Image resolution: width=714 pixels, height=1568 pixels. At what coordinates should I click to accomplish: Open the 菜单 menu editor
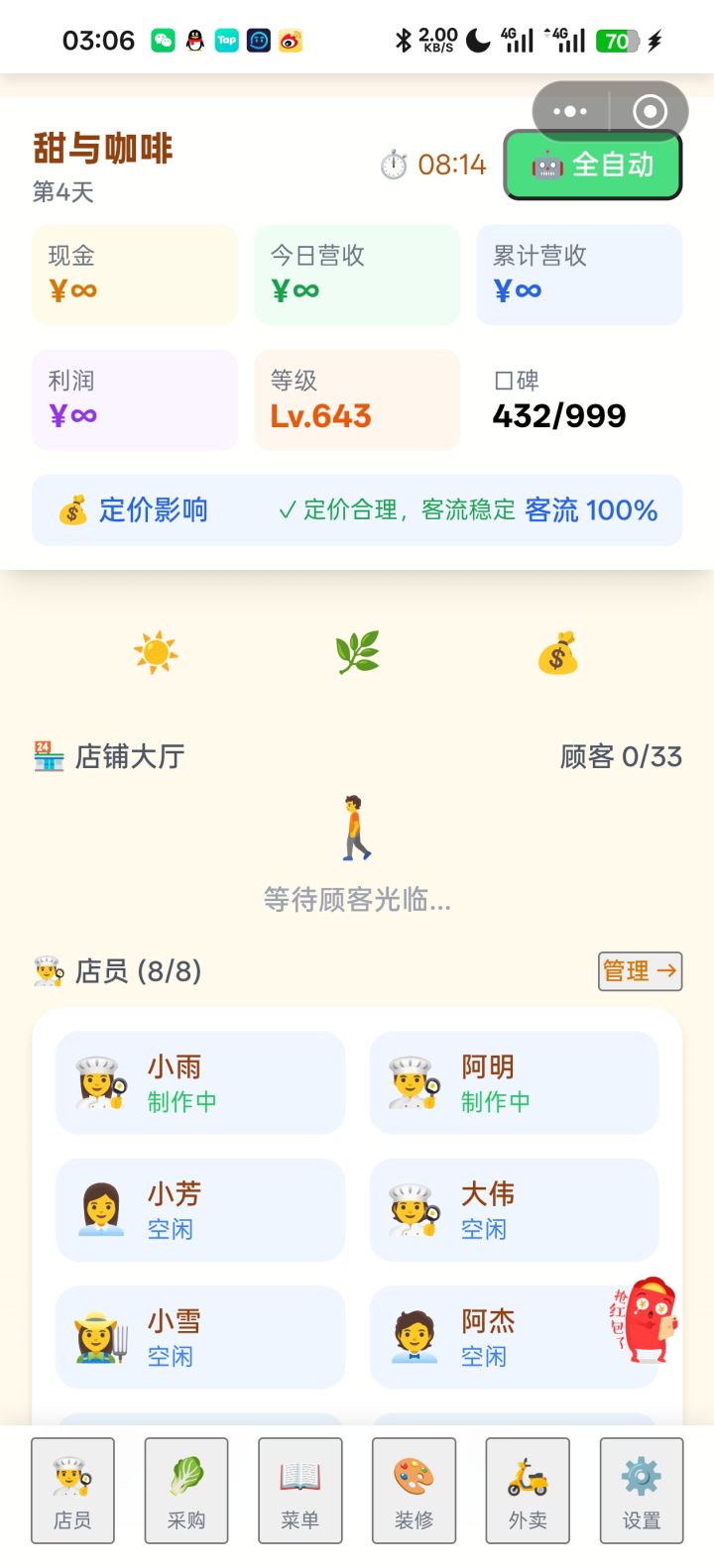(x=299, y=1489)
